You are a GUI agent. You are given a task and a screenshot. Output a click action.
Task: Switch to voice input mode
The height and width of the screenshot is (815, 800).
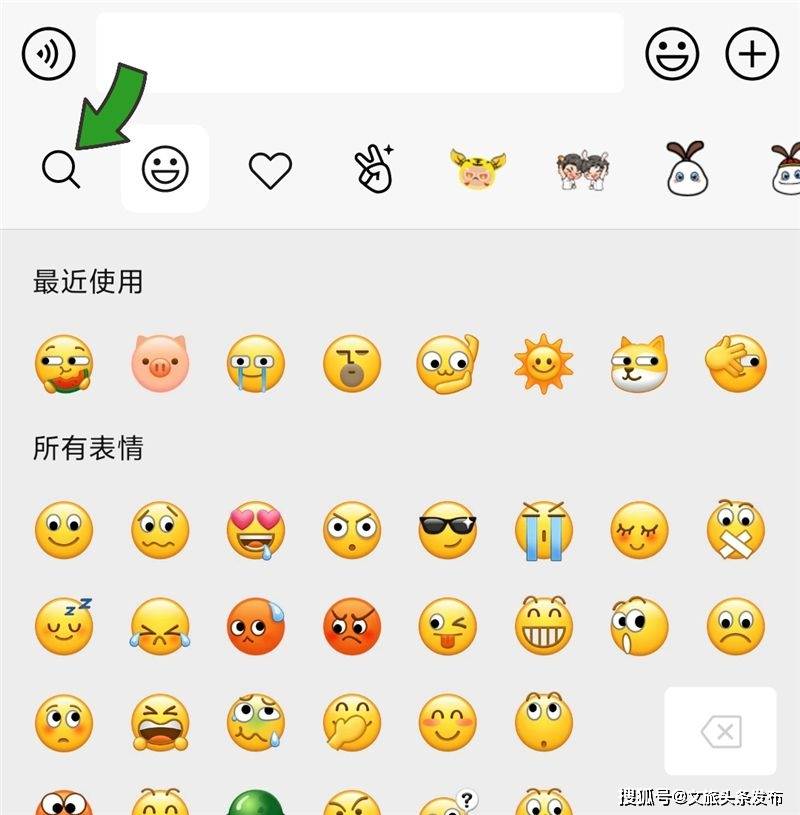pos(48,53)
